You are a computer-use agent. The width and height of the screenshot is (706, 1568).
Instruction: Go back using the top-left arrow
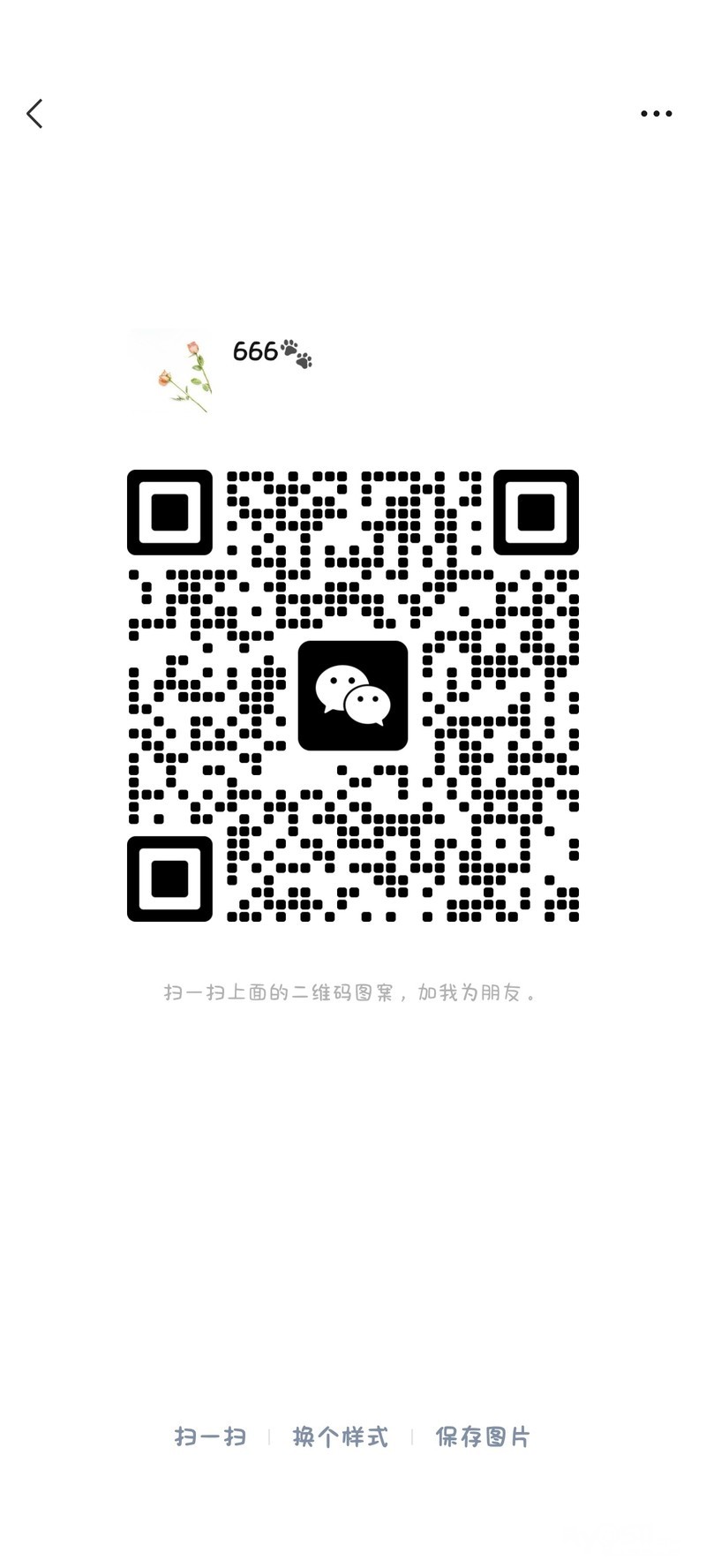click(35, 114)
